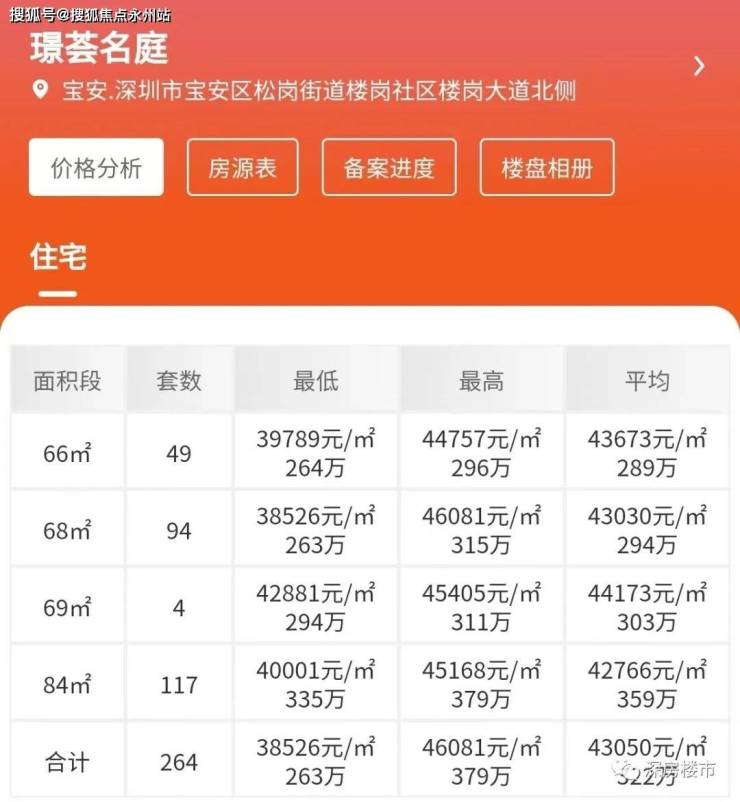The width and height of the screenshot is (740, 802).
Task: Switch to the 住宅 tab
Action: [x=58, y=257]
